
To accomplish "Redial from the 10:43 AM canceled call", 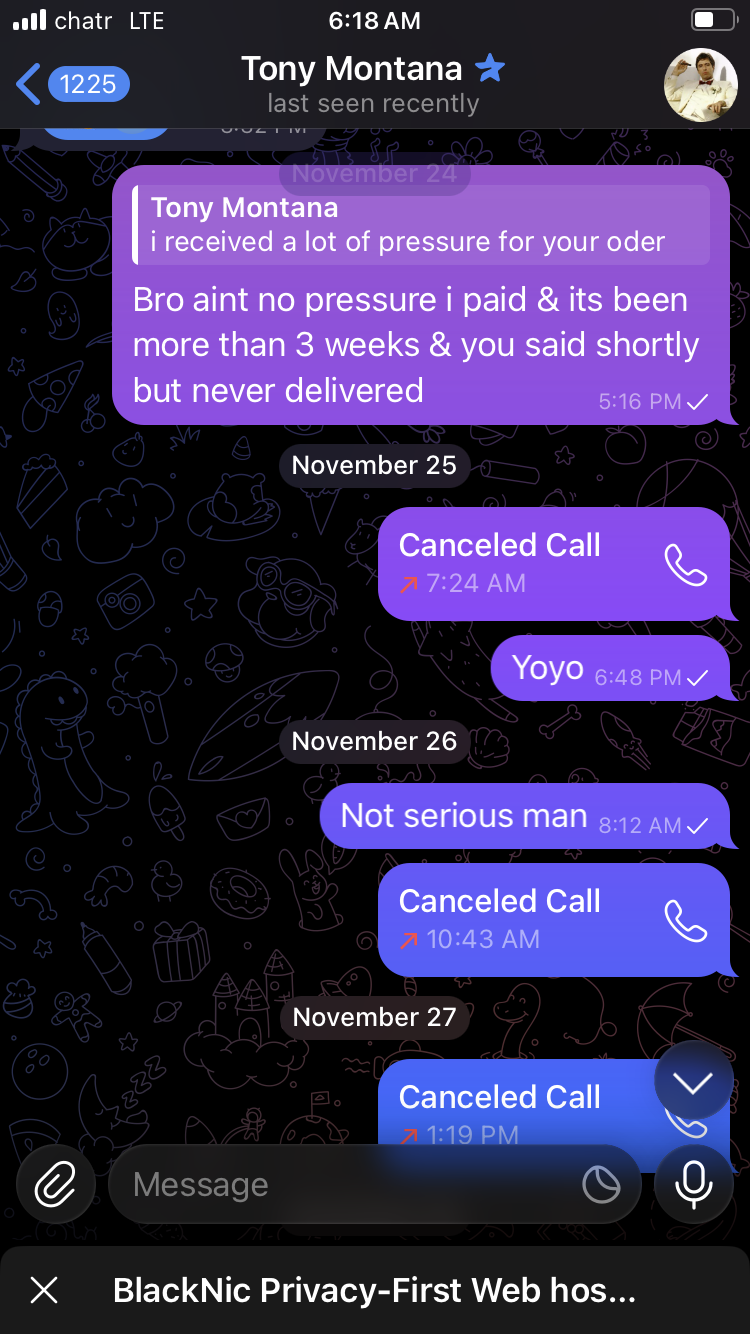I will point(686,921).
